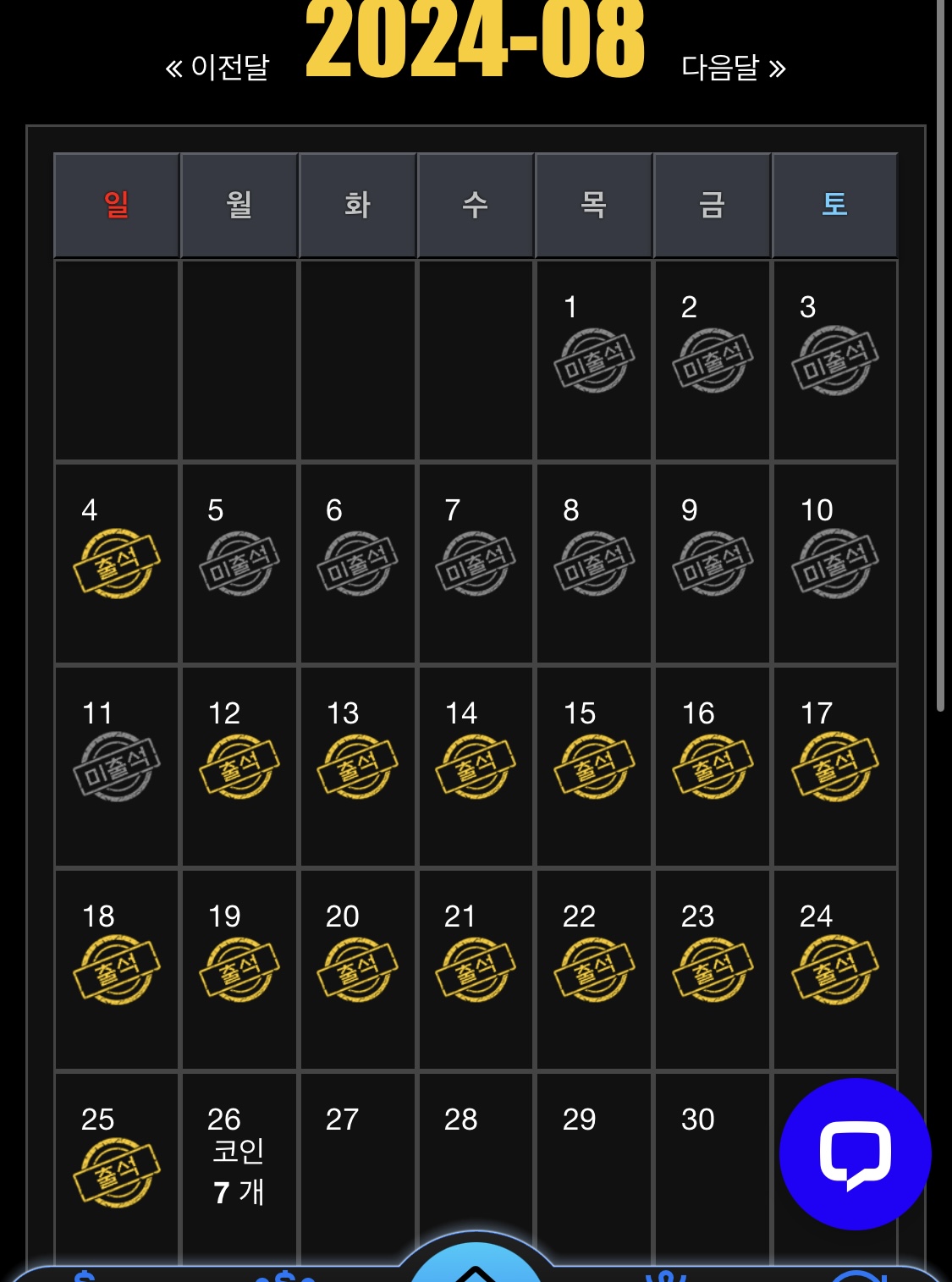Viewport: 952px width, 1282px height.
Task: Go to next month via 다음달
Action: pos(733,67)
